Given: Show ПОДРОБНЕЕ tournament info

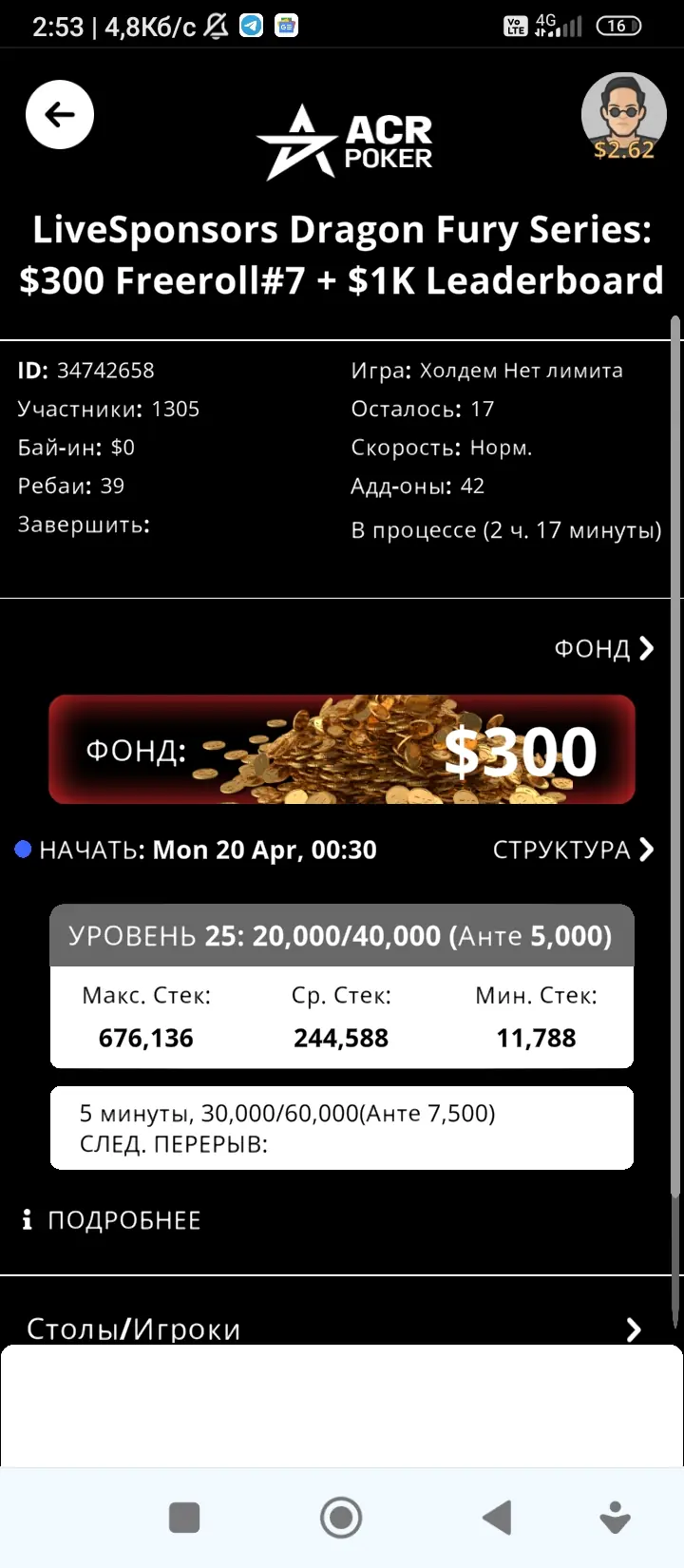Looking at the screenshot, I should tap(112, 1220).
